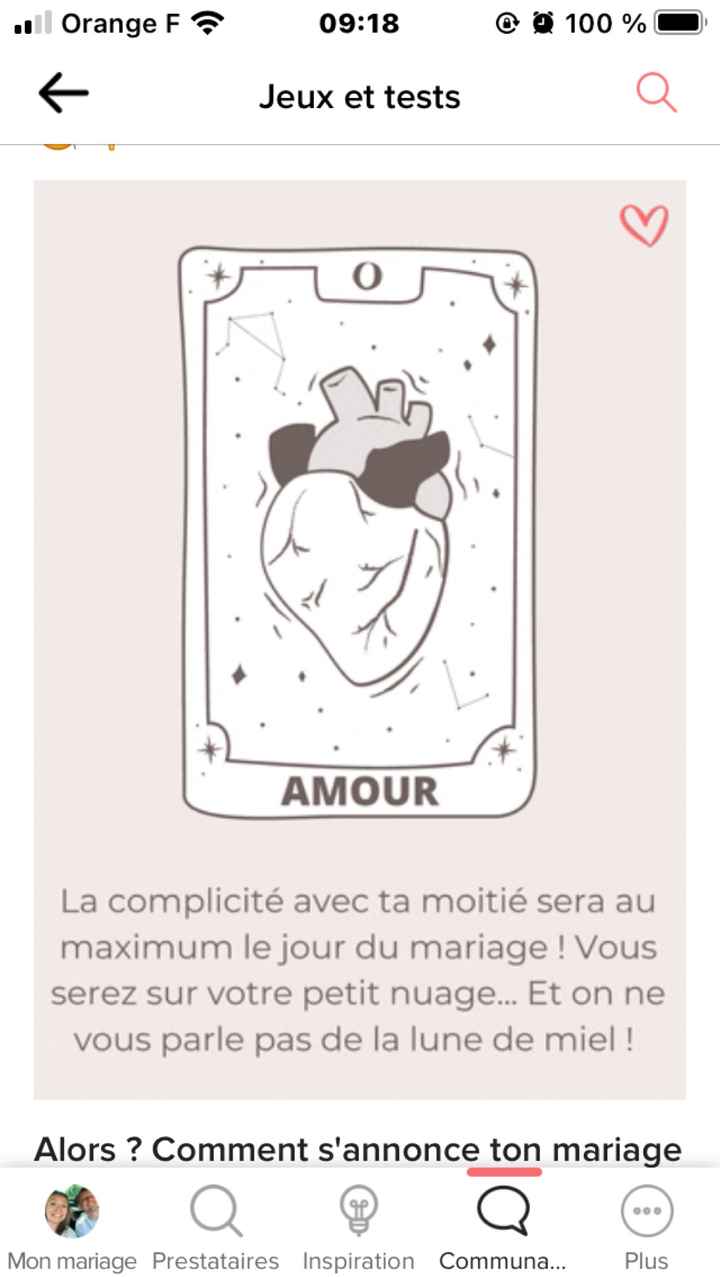This screenshot has height=1277, width=720.
Task: Select the Mon mariage tab icon
Action: click(x=72, y=1210)
